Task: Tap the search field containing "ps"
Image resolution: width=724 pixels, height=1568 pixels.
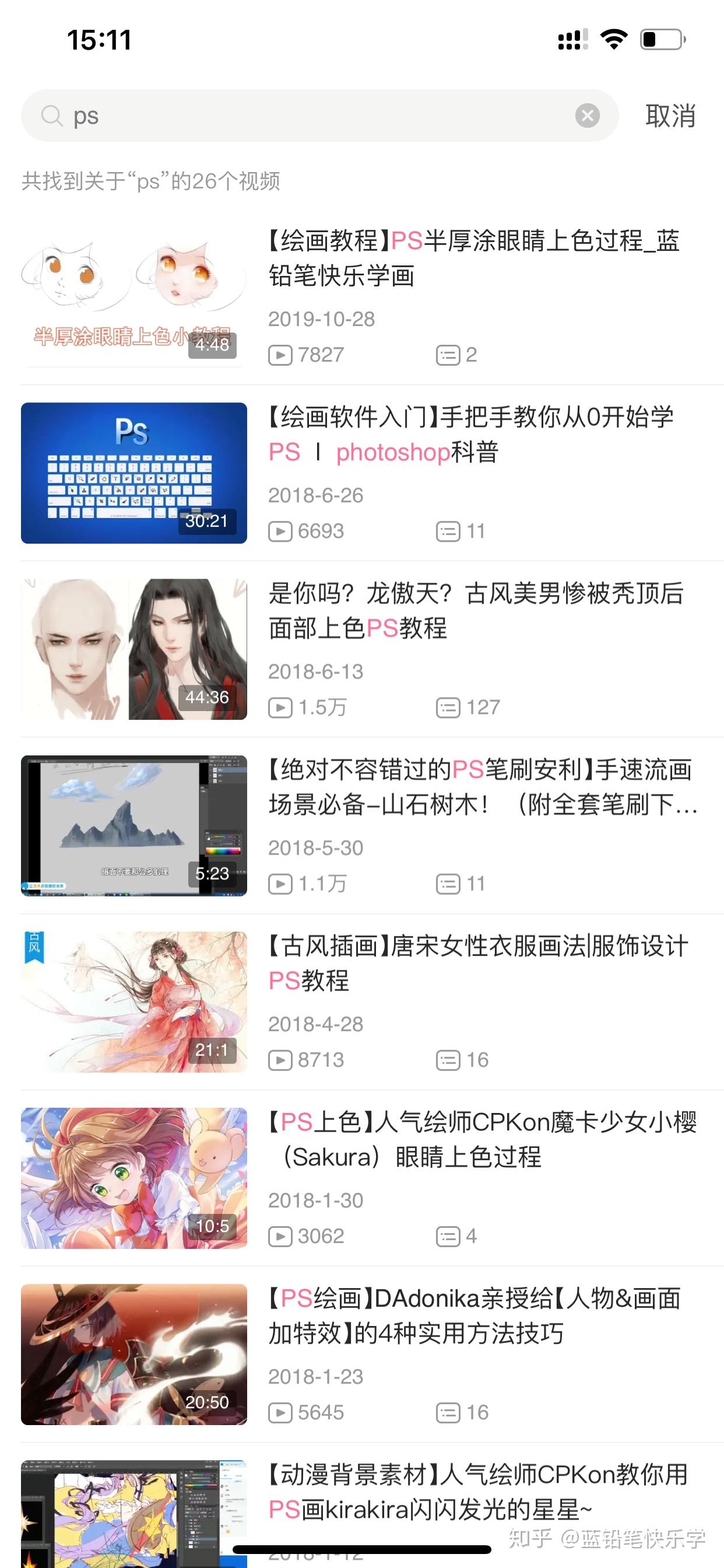Action: [304, 116]
